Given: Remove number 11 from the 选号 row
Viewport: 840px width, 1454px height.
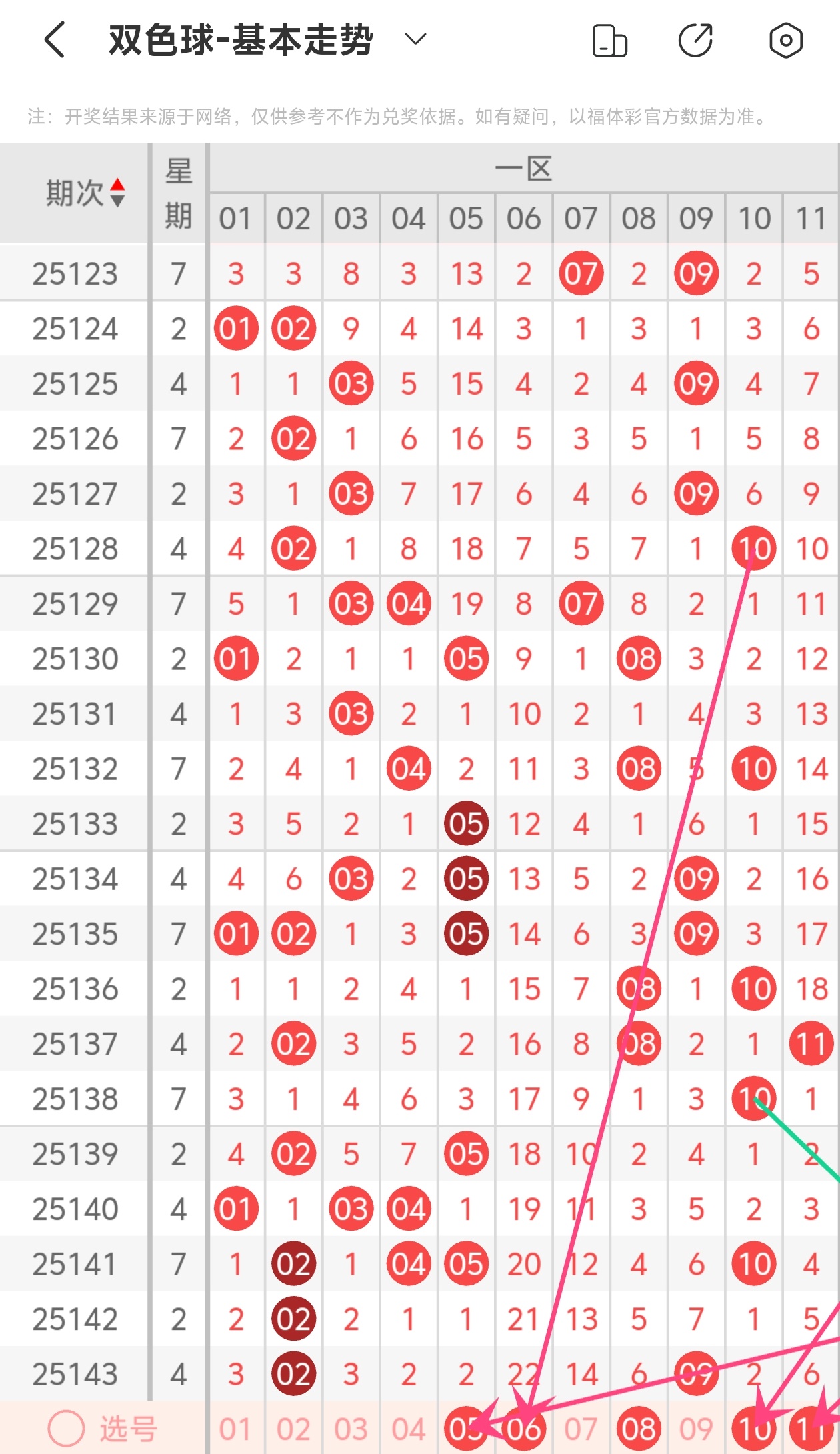Looking at the screenshot, I should [x=811, y=1429].
